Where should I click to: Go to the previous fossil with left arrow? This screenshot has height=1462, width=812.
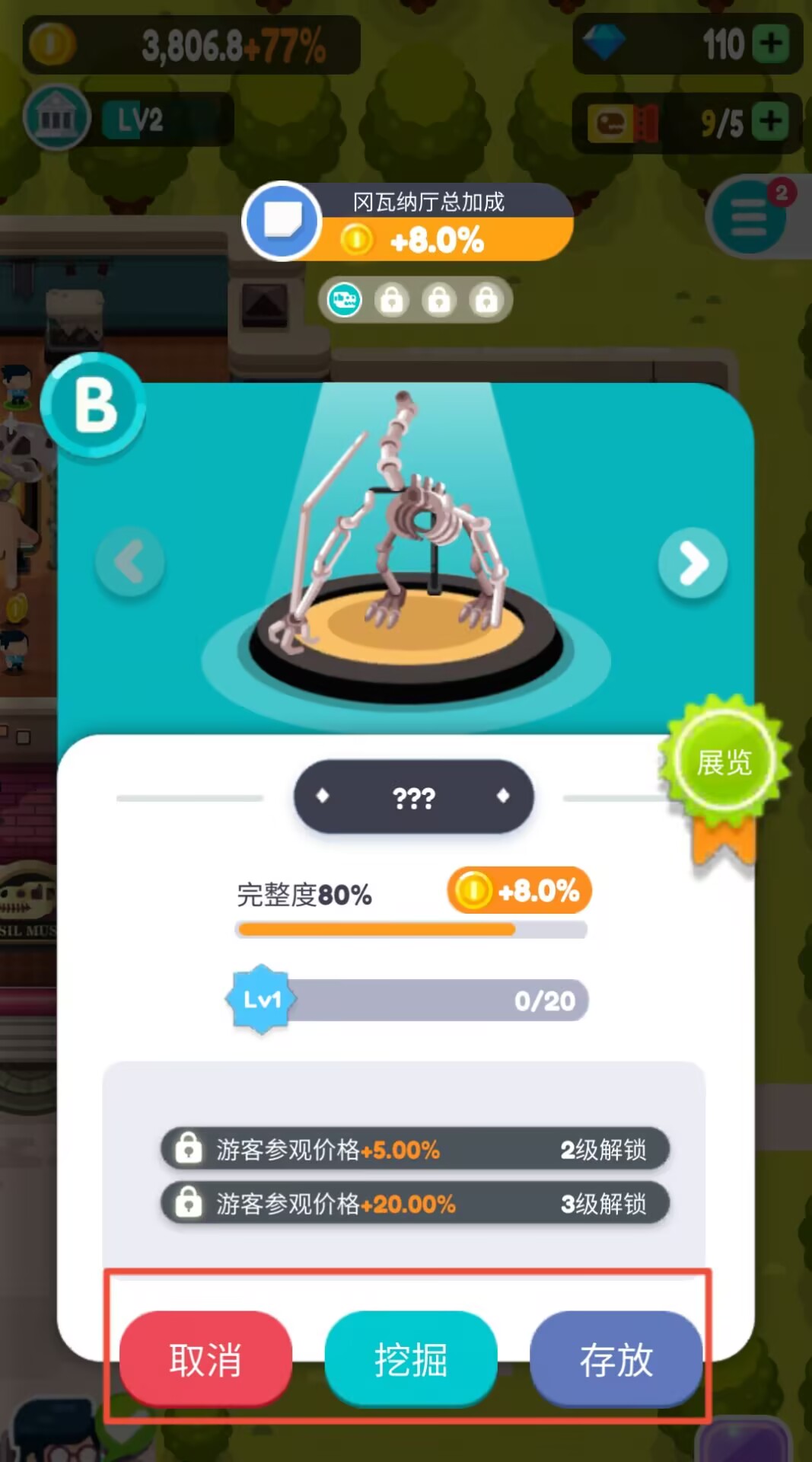click(x=130, y=562)
